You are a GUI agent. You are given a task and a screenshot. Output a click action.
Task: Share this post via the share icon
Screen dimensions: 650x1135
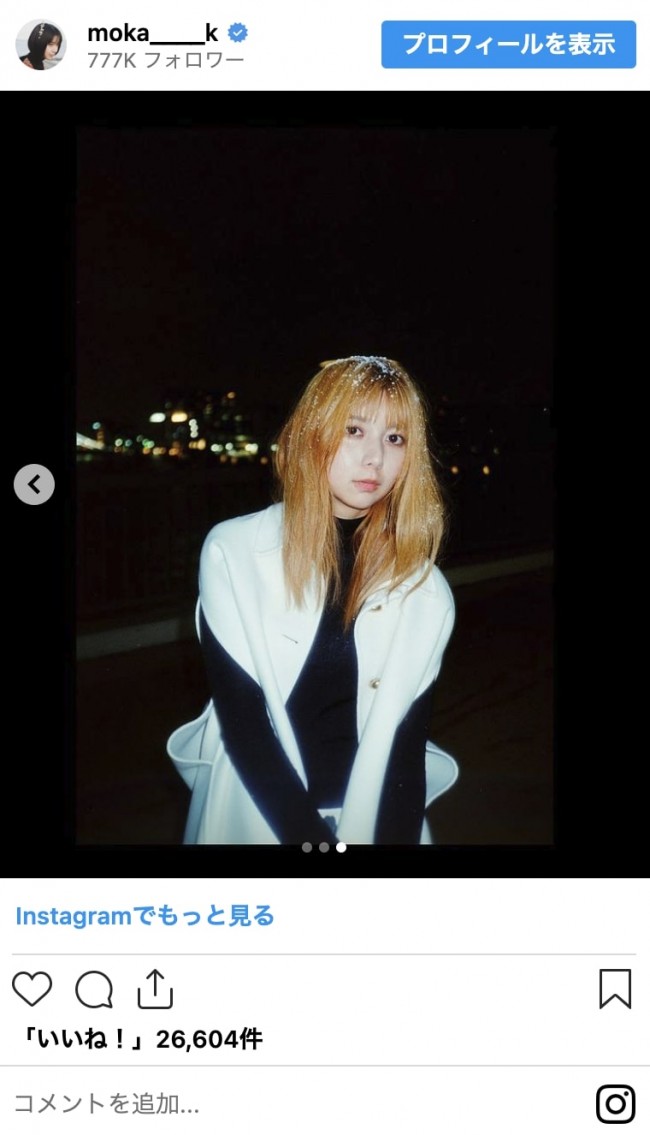click(155, 989)
